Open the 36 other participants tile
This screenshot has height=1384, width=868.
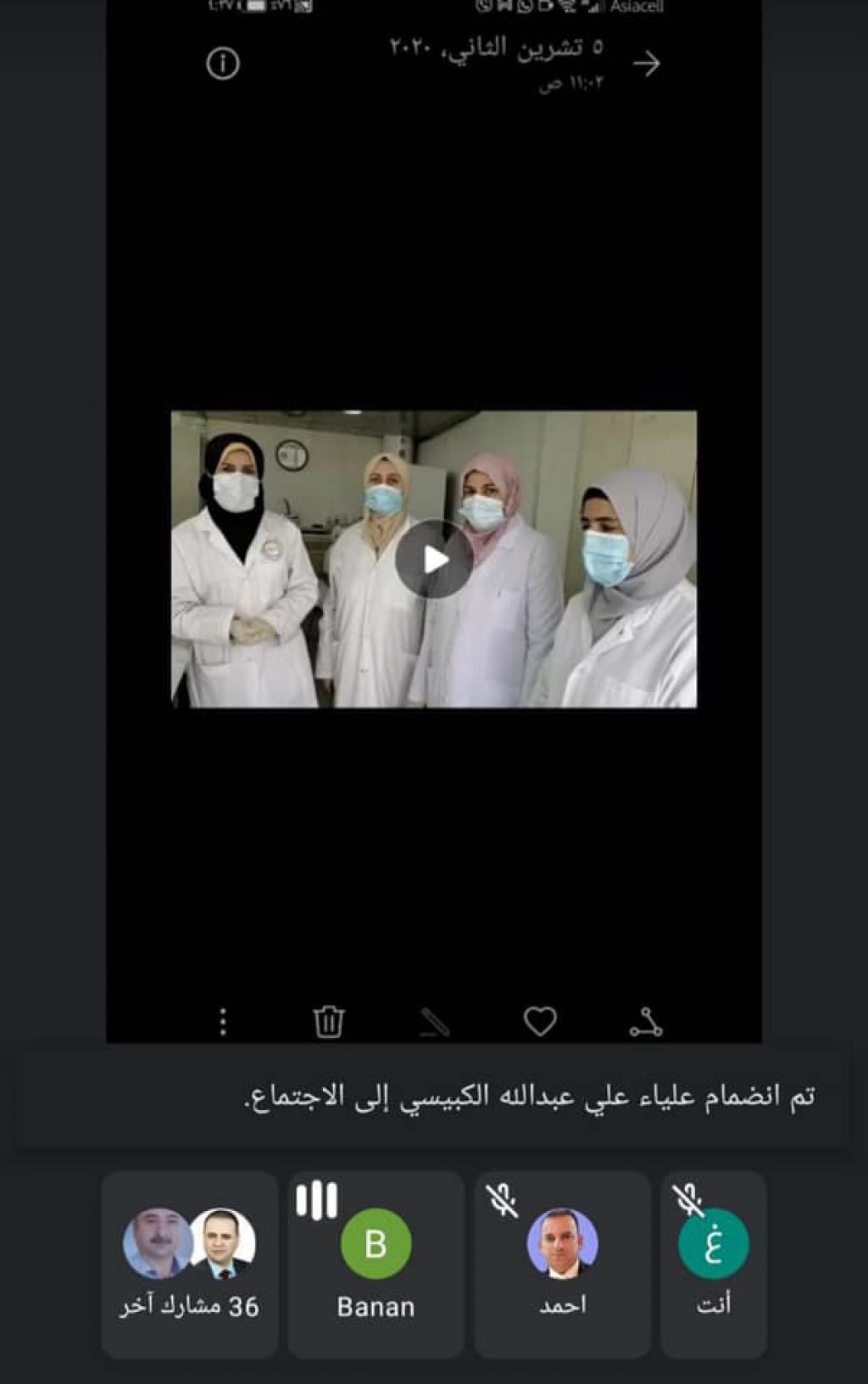coord(189,1264)
